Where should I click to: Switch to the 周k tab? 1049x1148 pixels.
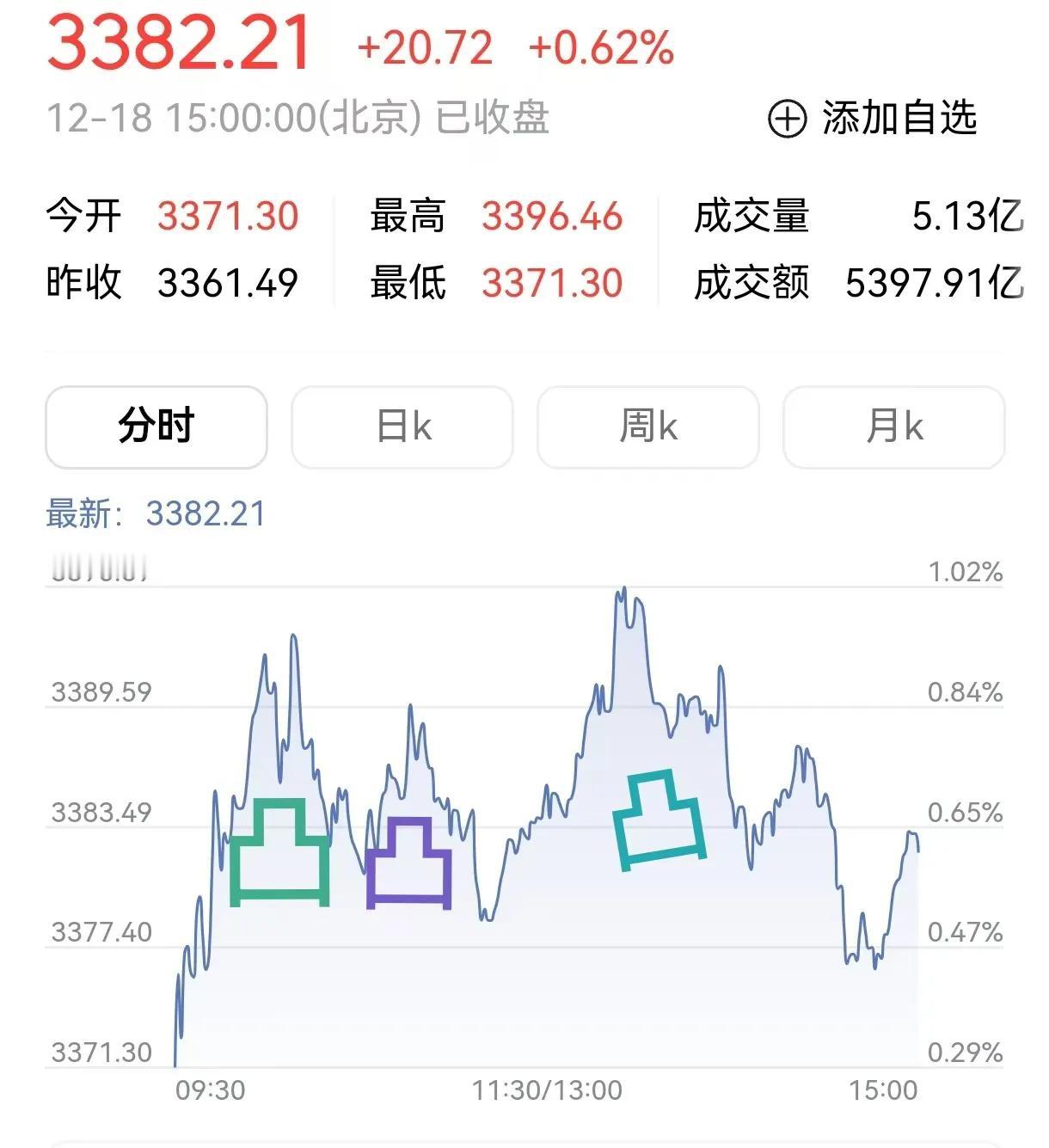(647, 426)
